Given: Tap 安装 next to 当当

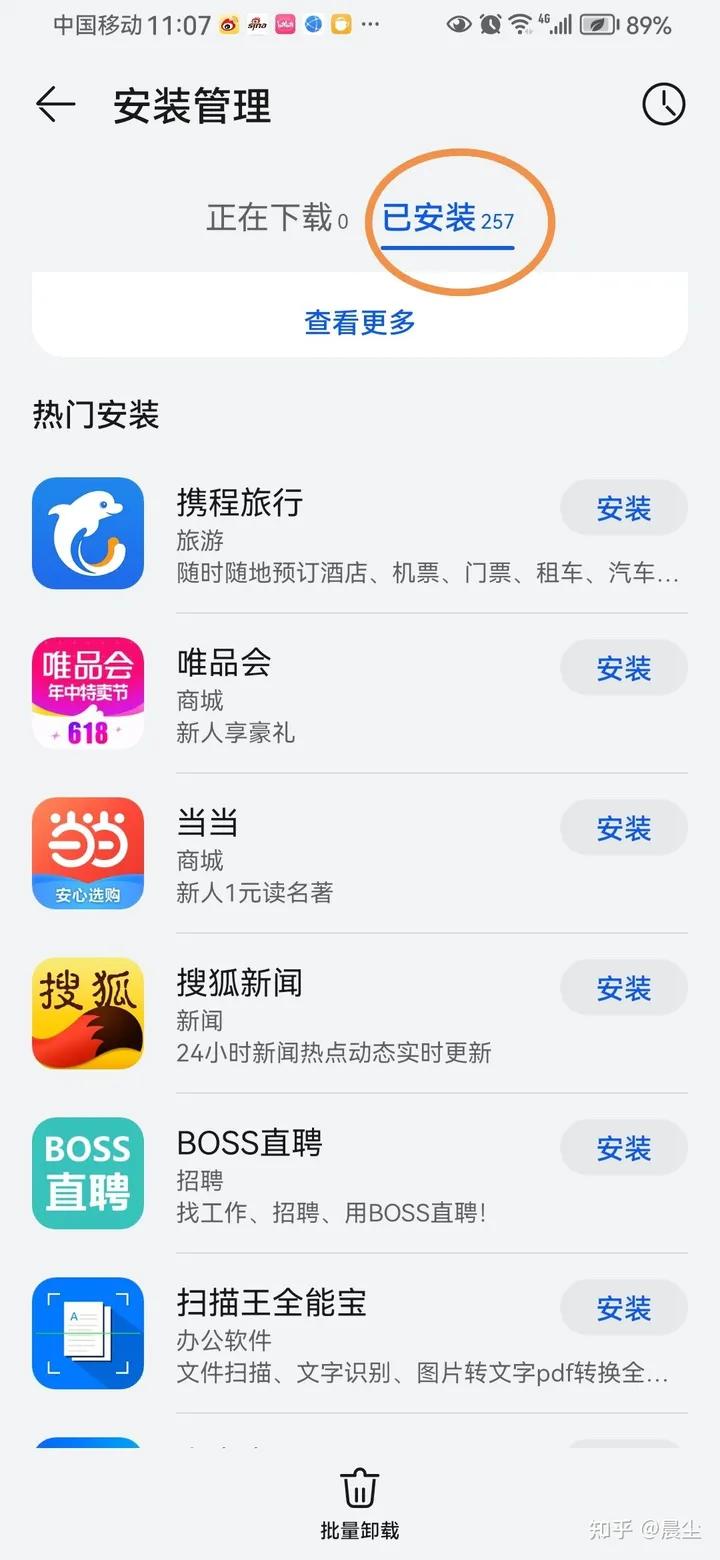Looking at the screenshot, I should click(623, 828).
